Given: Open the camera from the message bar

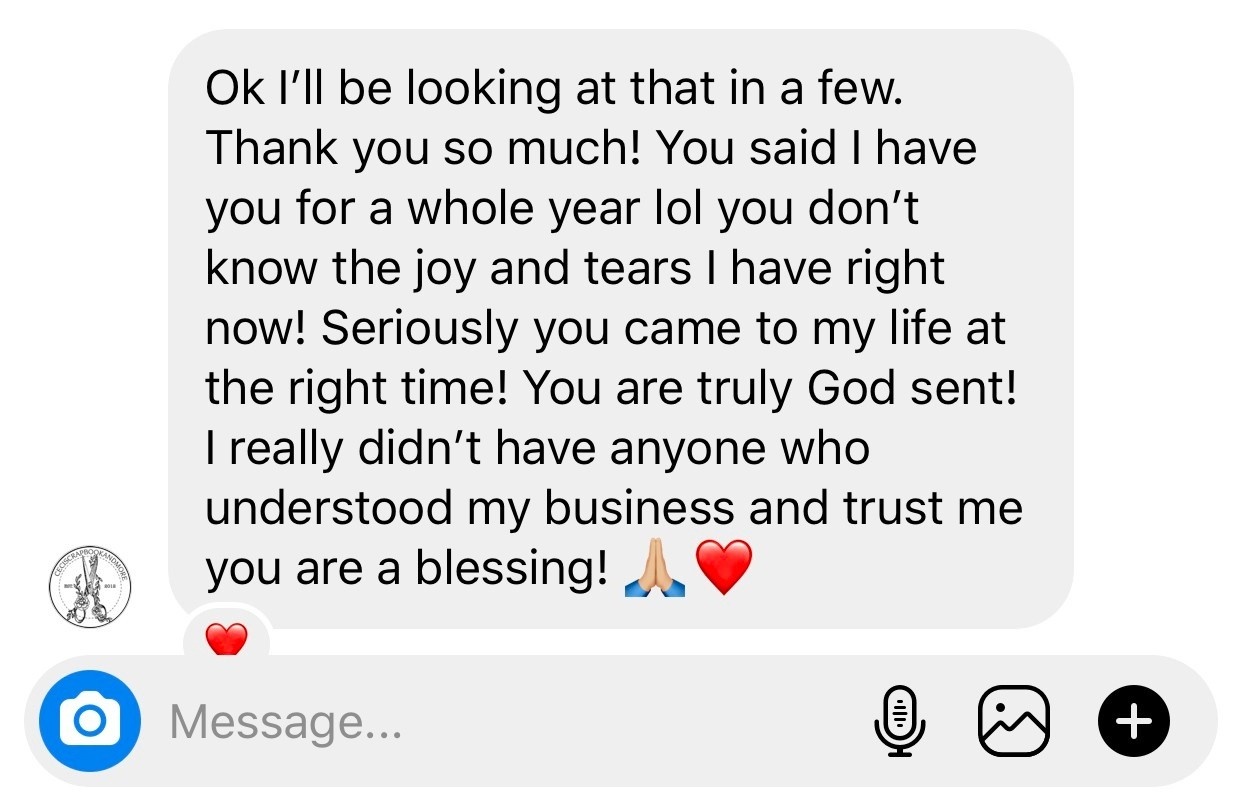Looking at the screenshot, I should pyautogui.click(x=90, y=721).
